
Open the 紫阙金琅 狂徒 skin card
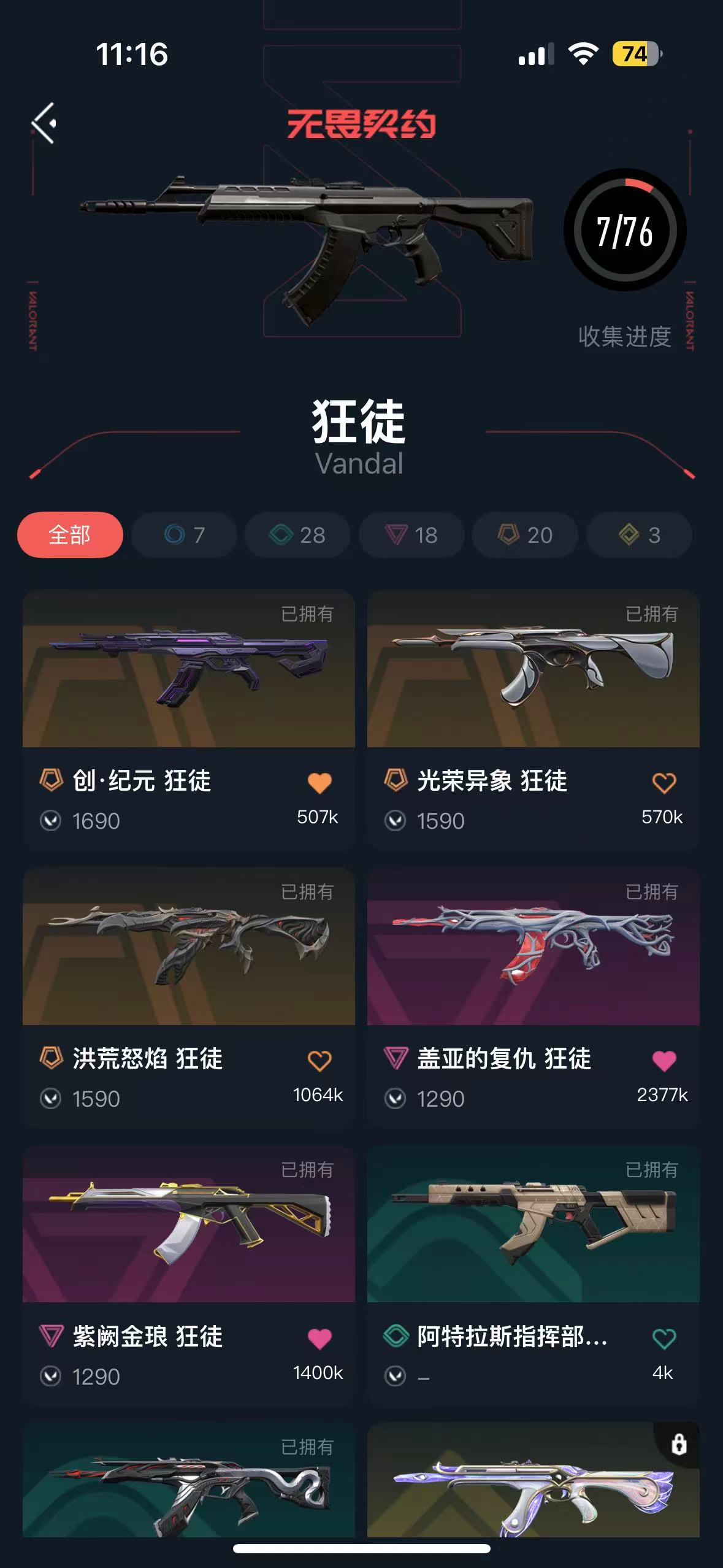(188, 1227)
